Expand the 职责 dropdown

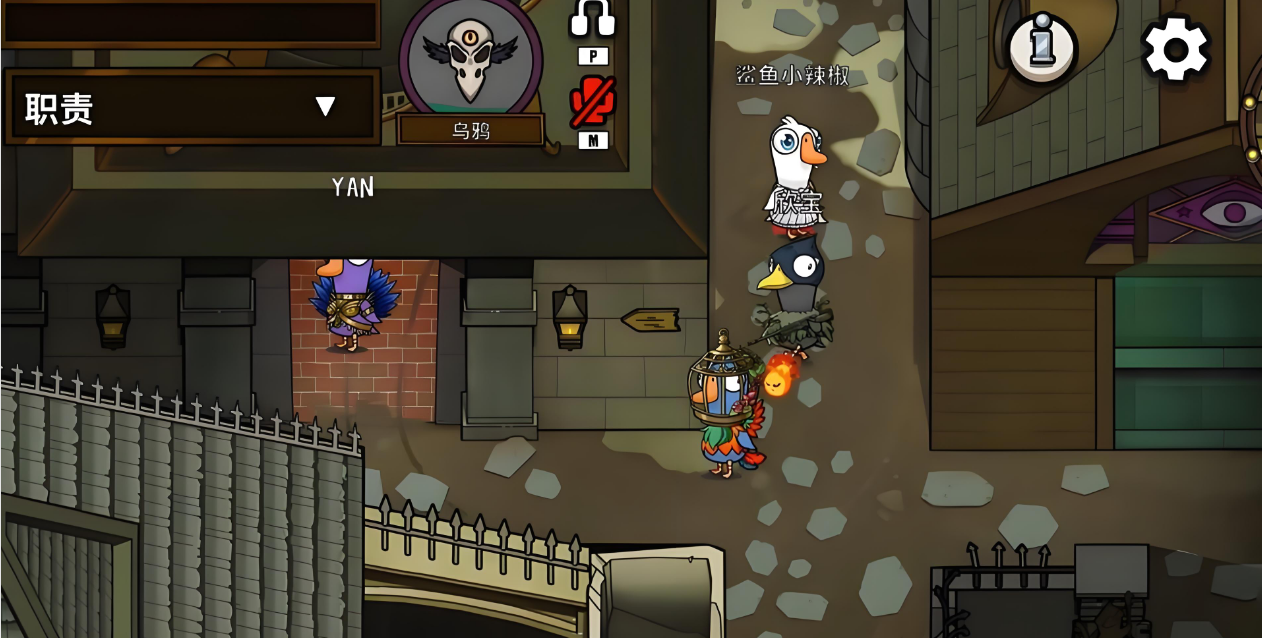point(323,107)
